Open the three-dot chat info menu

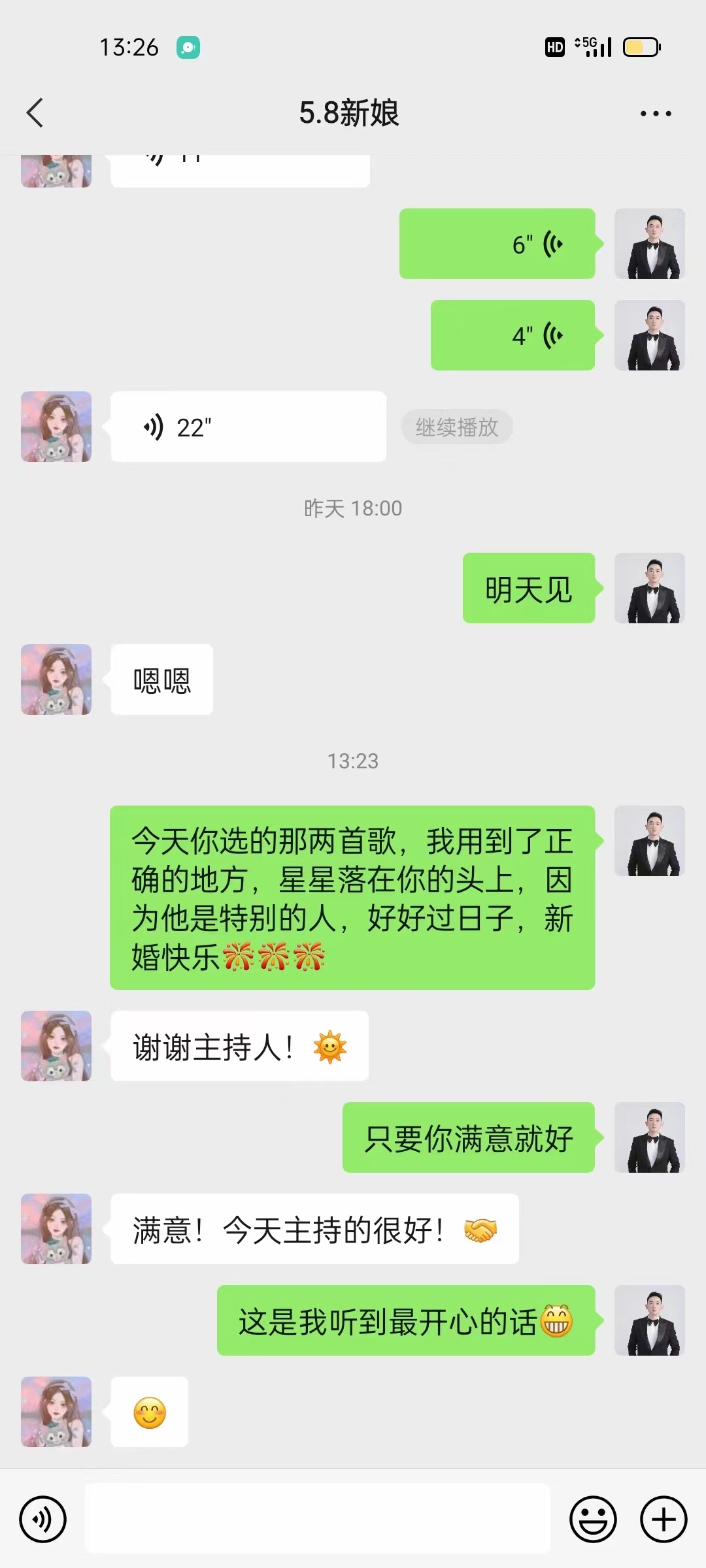(656, 114)
